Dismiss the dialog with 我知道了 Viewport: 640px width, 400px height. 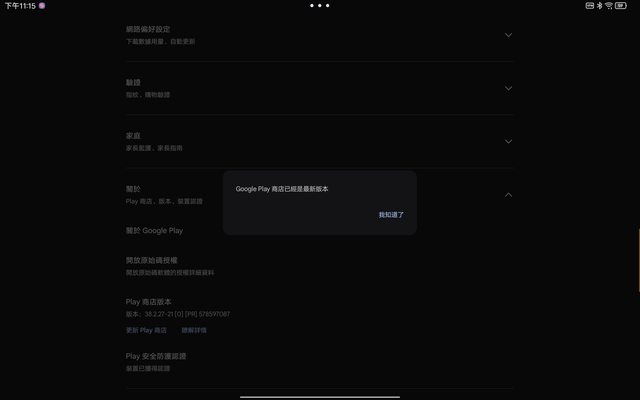click(x=391, y=215)
